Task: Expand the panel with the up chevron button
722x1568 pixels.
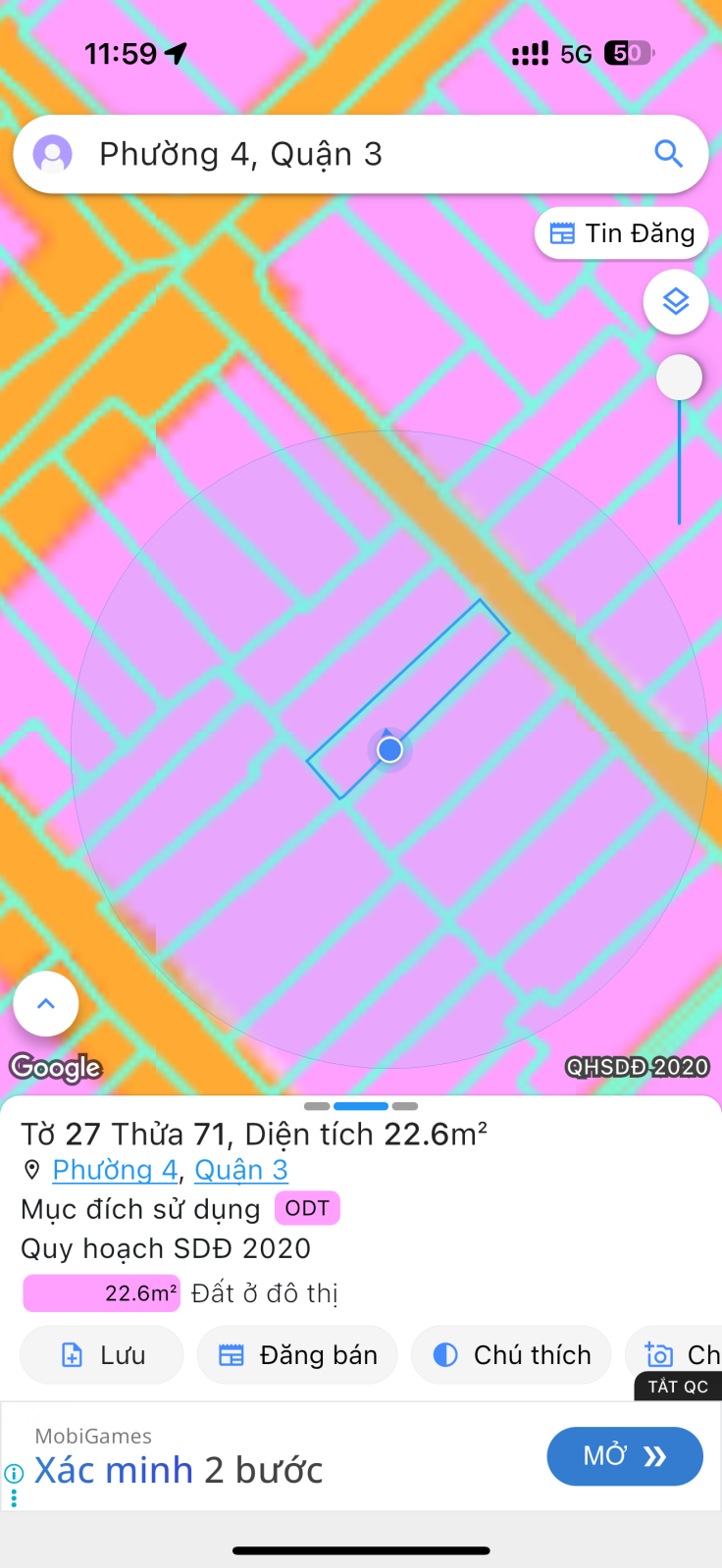Action: point(46,1003)
